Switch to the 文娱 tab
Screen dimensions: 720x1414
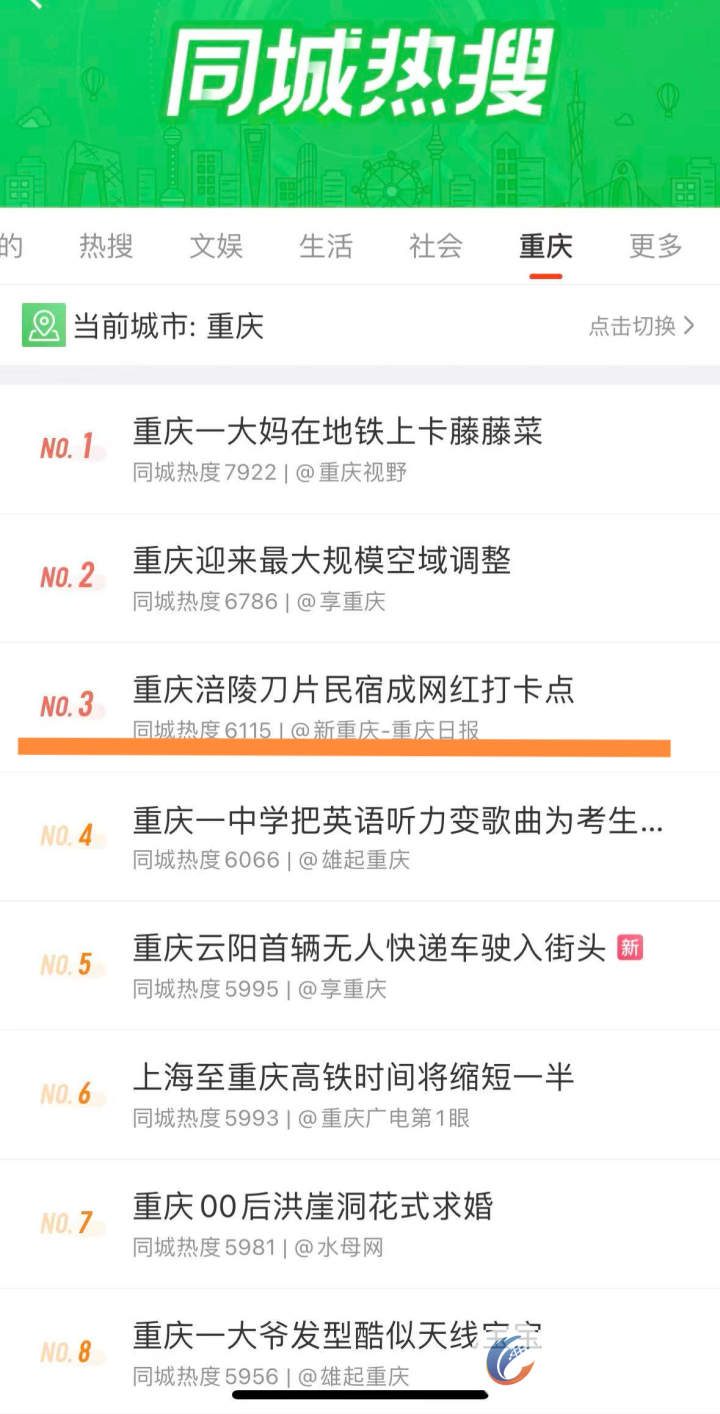(216, 246)
